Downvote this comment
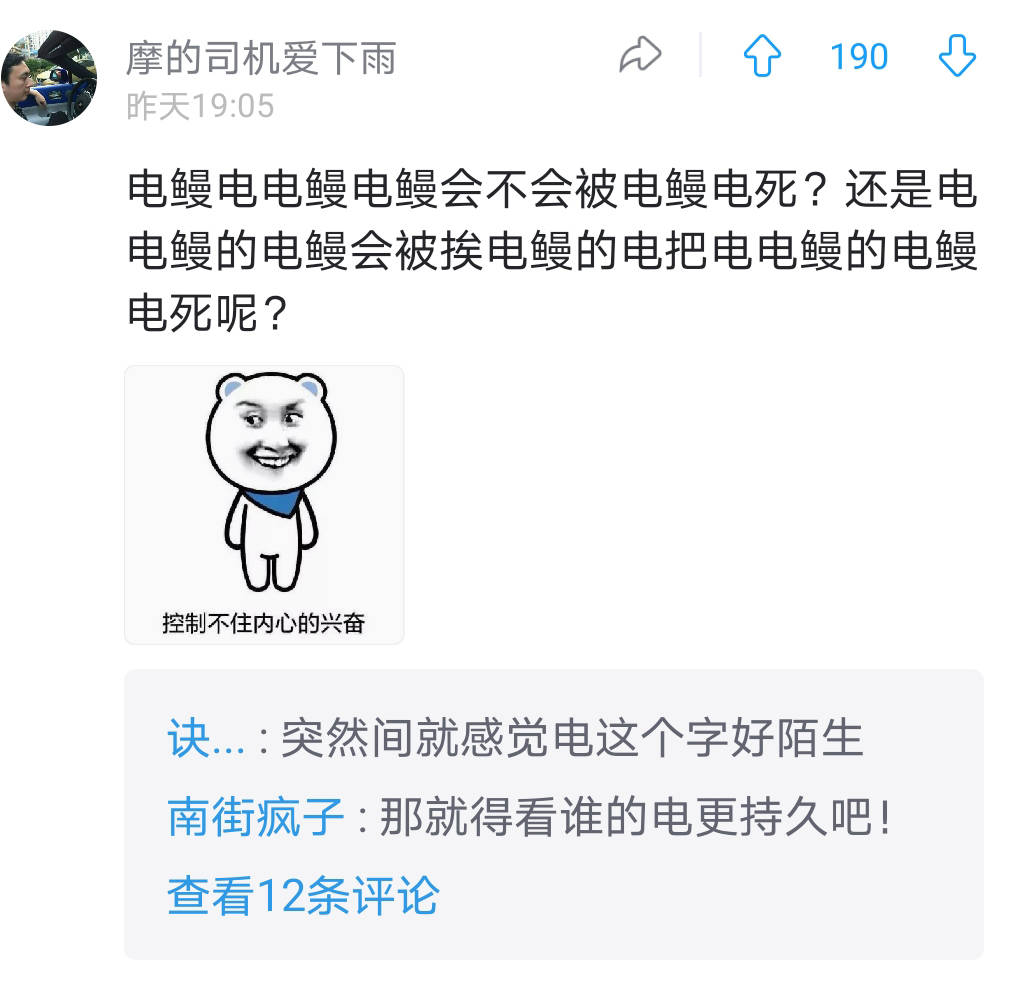This screenshot has height=1000, width=1032. pyautogui.click(x=956, y=56)
